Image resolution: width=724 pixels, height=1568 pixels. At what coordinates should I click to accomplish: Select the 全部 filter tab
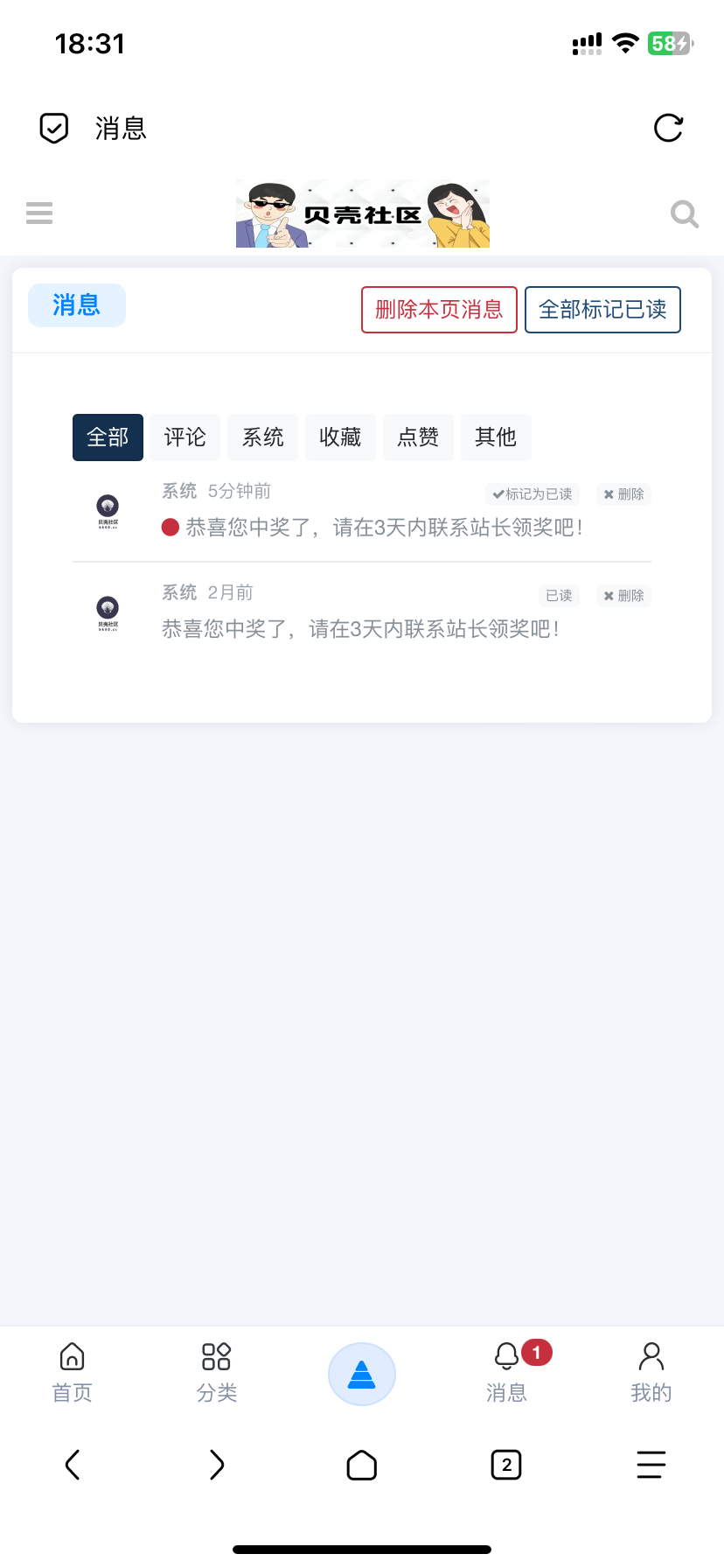[x=108, y=437]
